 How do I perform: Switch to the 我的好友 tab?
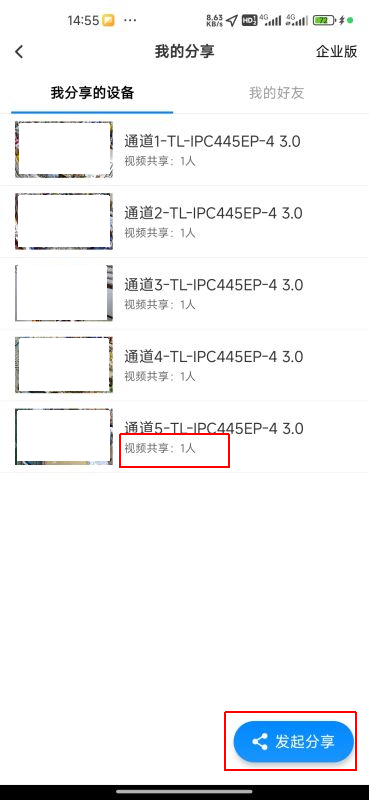(277, 93)
